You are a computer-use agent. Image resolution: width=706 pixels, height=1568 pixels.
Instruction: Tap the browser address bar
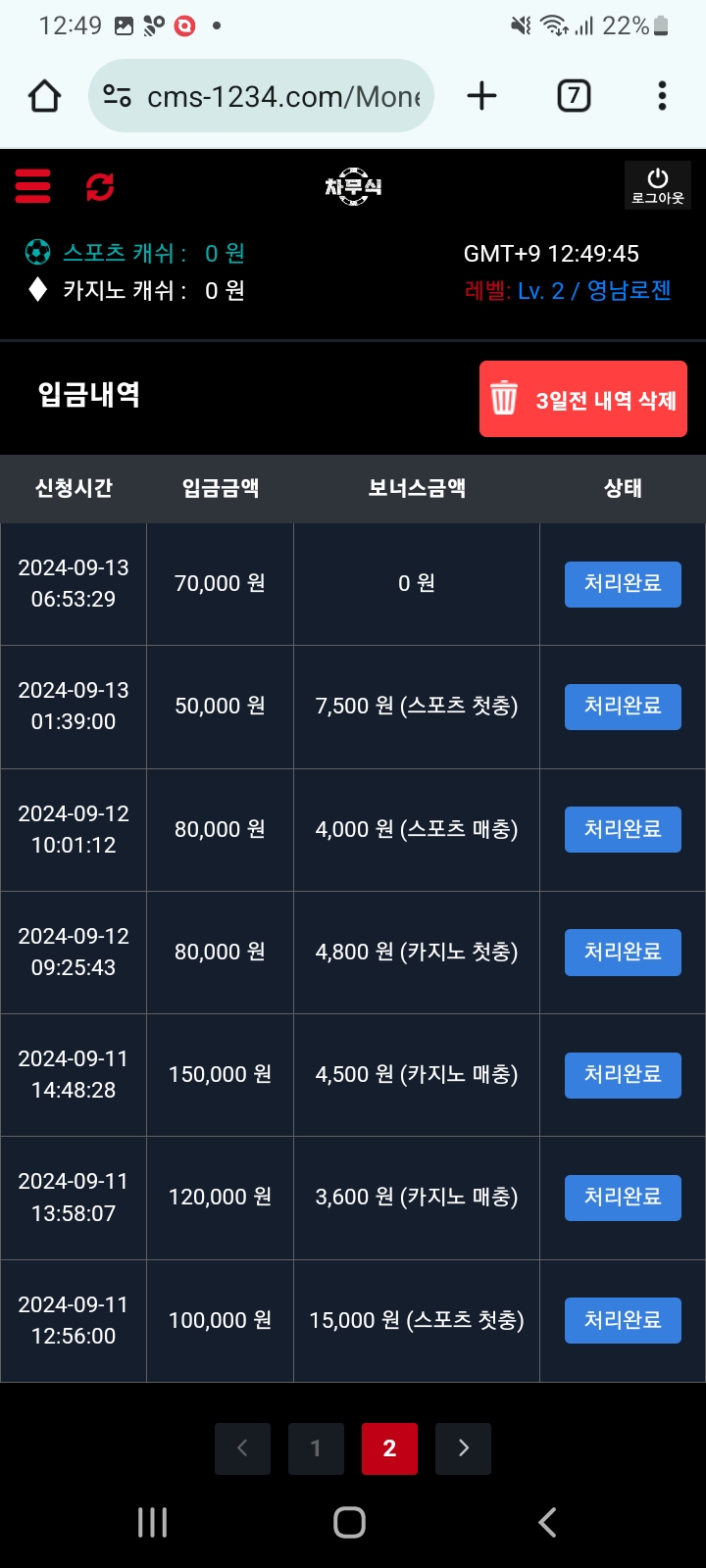point(261,96)
